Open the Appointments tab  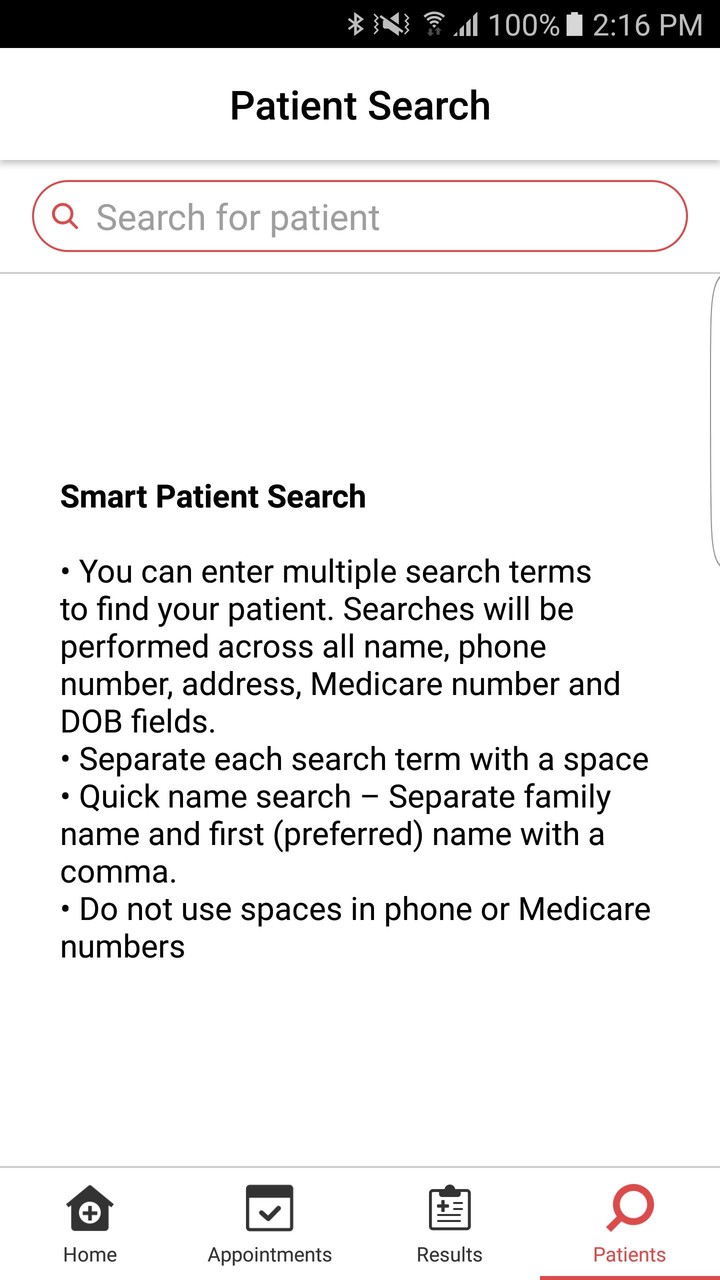(x=270, y=1224)
